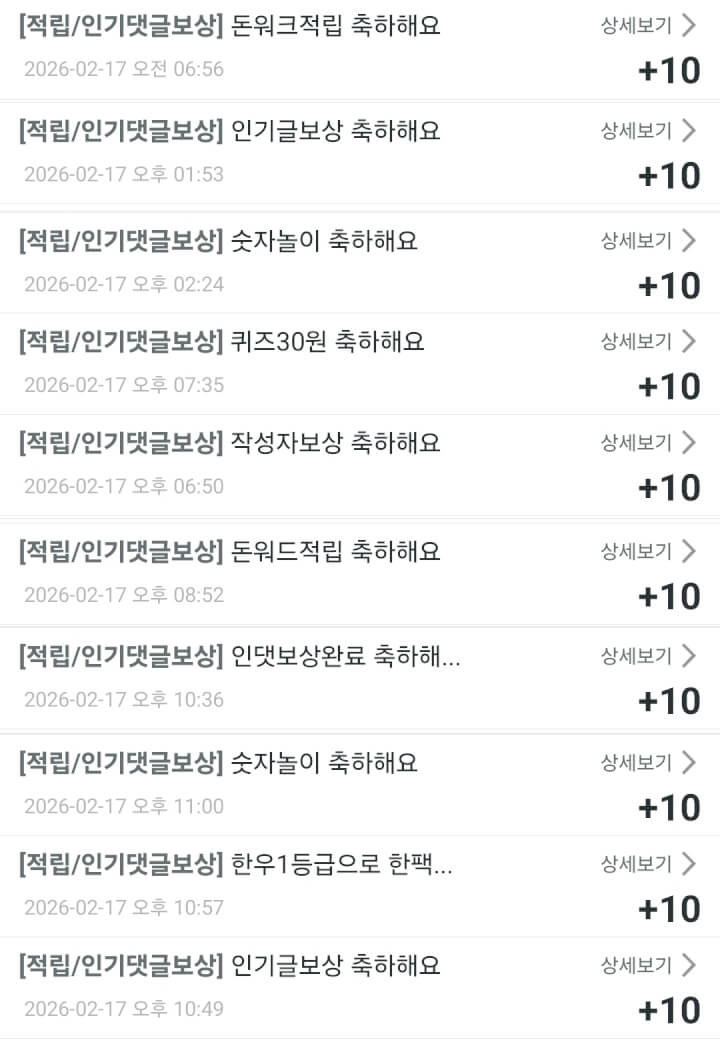
Task: Open 상세보기 for 숫자놀이 entry at 오후 02:24
Action: tap(647, 240)
